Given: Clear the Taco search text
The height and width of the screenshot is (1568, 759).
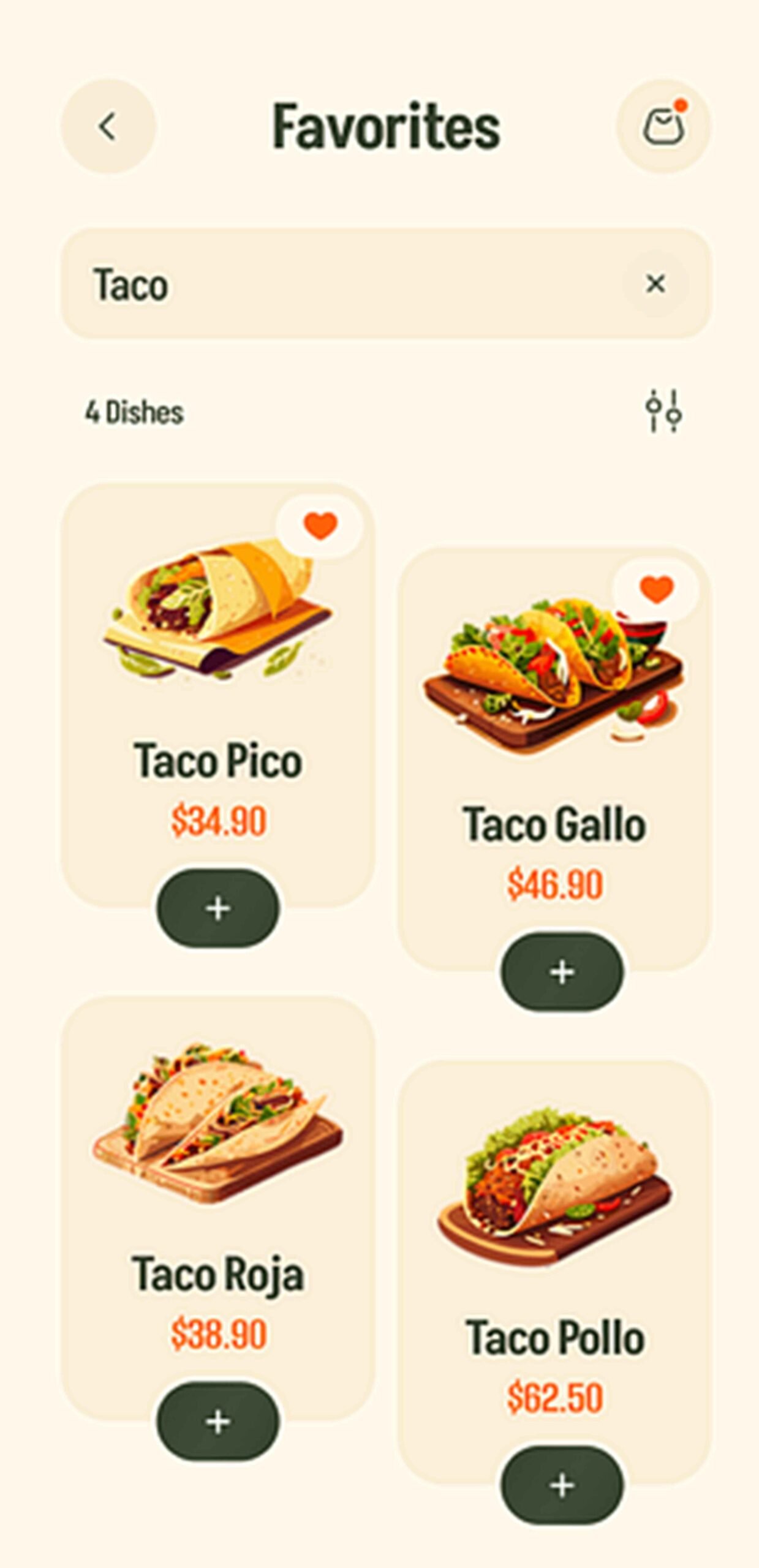Looking at the screenshot, I should tap(655, 284).
